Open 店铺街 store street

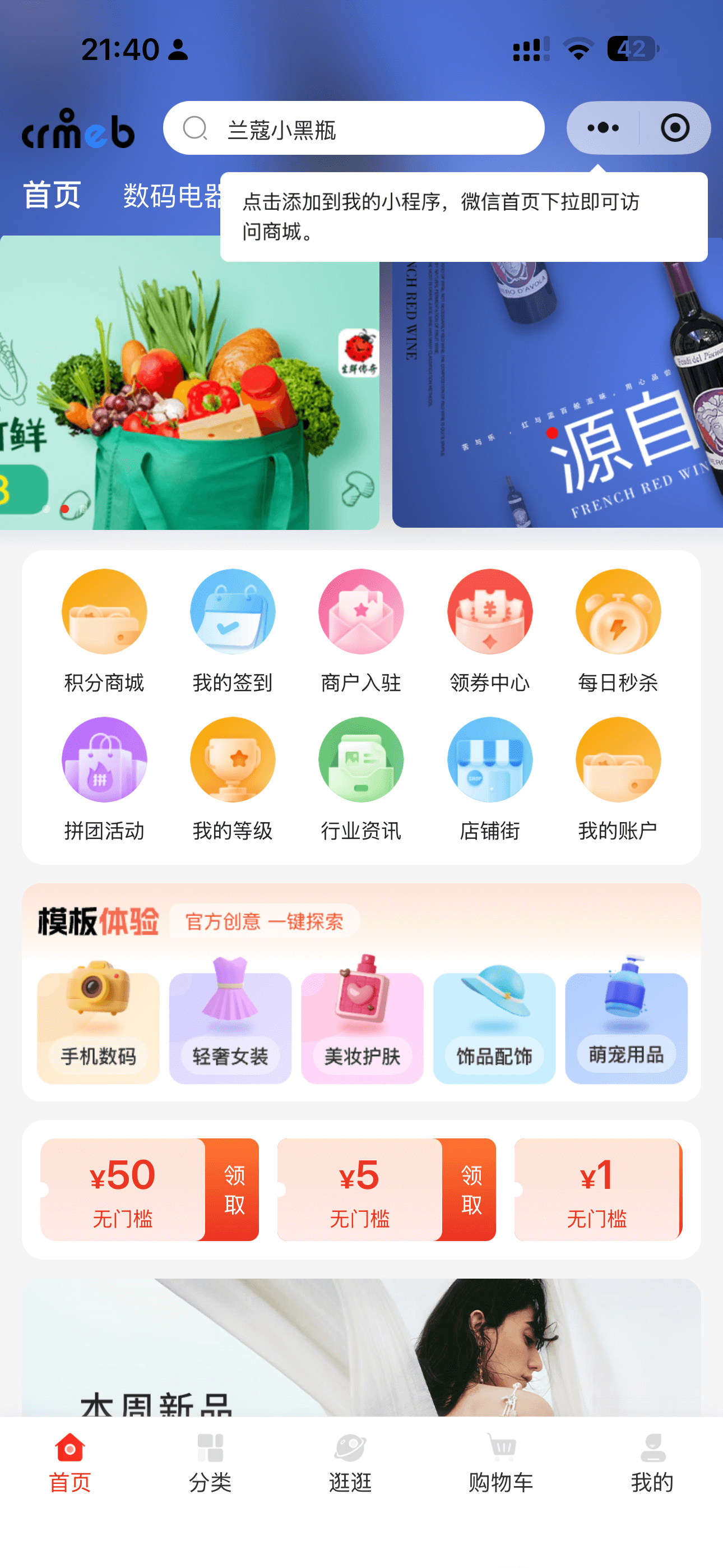click(489, 778)
